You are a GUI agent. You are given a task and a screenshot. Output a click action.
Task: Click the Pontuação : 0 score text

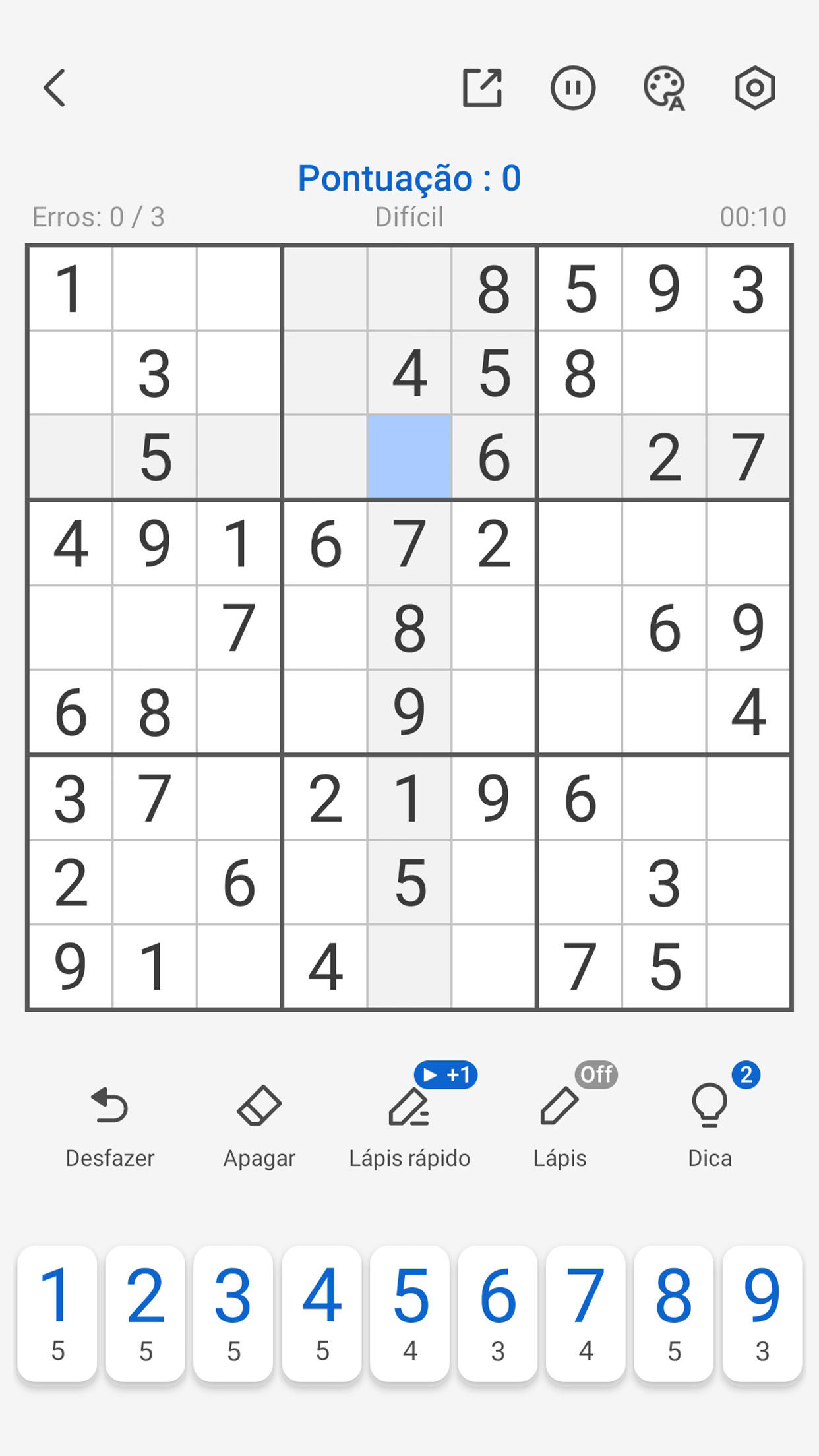(x=409, y=177)
